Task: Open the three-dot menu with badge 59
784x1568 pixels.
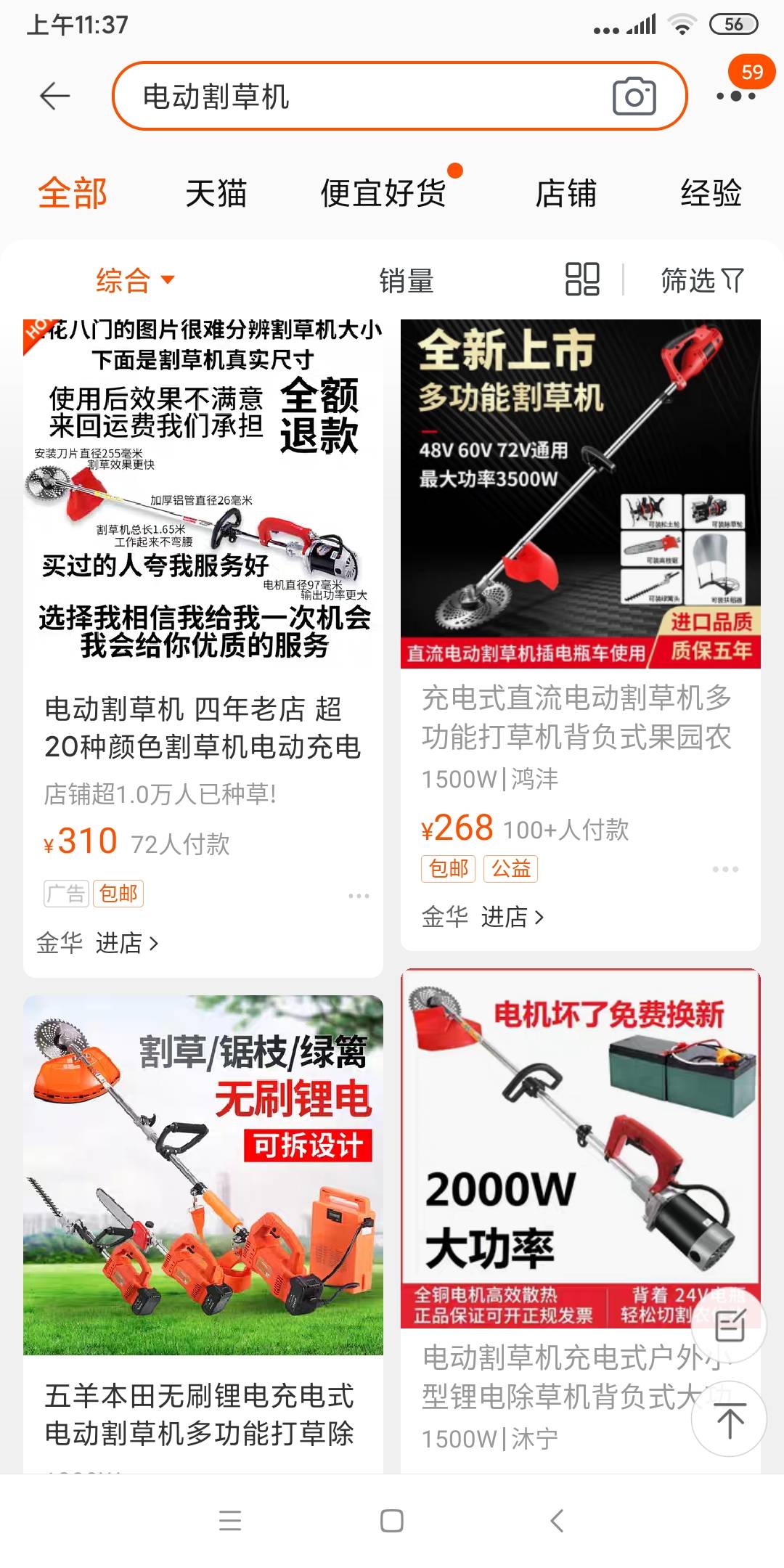Action: 736,94
